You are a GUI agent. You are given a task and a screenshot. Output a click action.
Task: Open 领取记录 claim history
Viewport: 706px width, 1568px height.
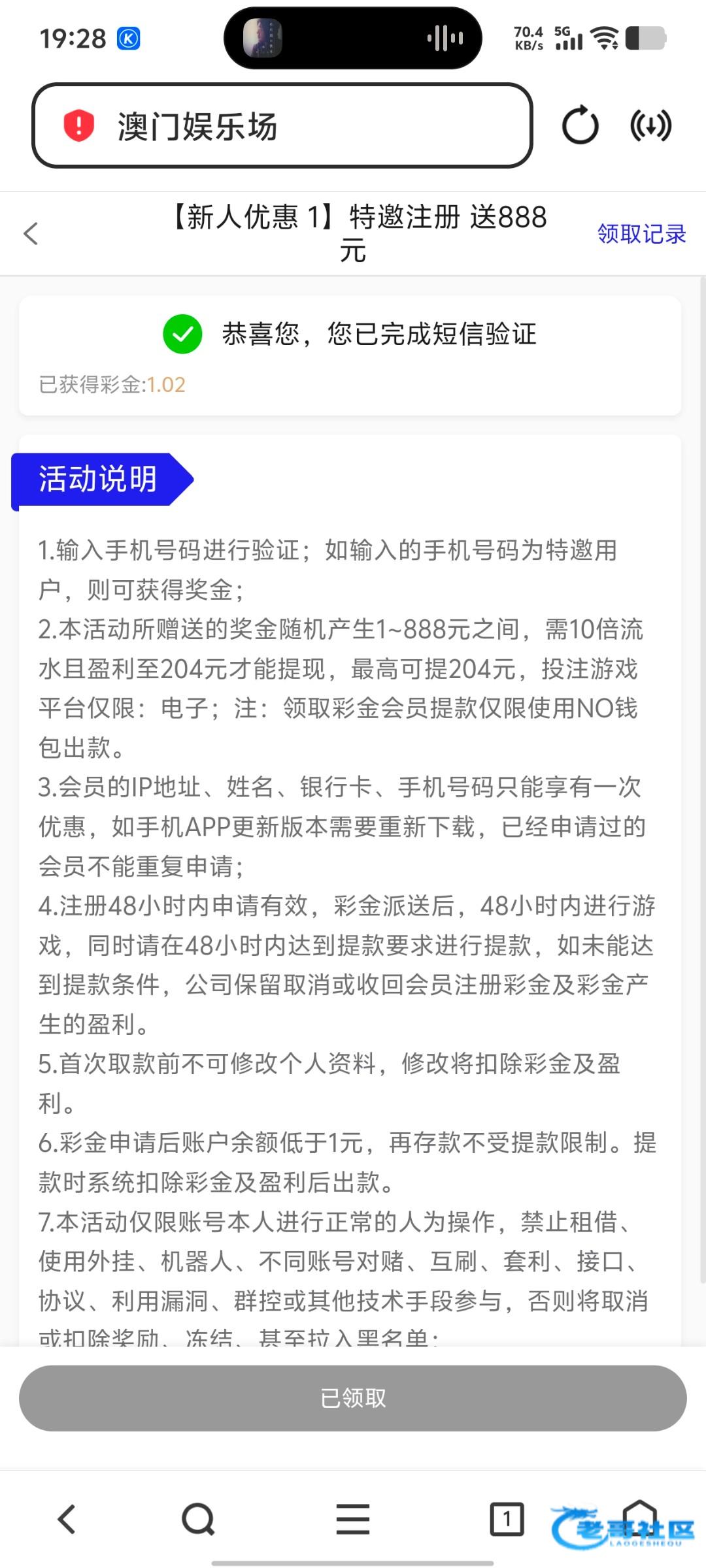(x=641, y=234)
